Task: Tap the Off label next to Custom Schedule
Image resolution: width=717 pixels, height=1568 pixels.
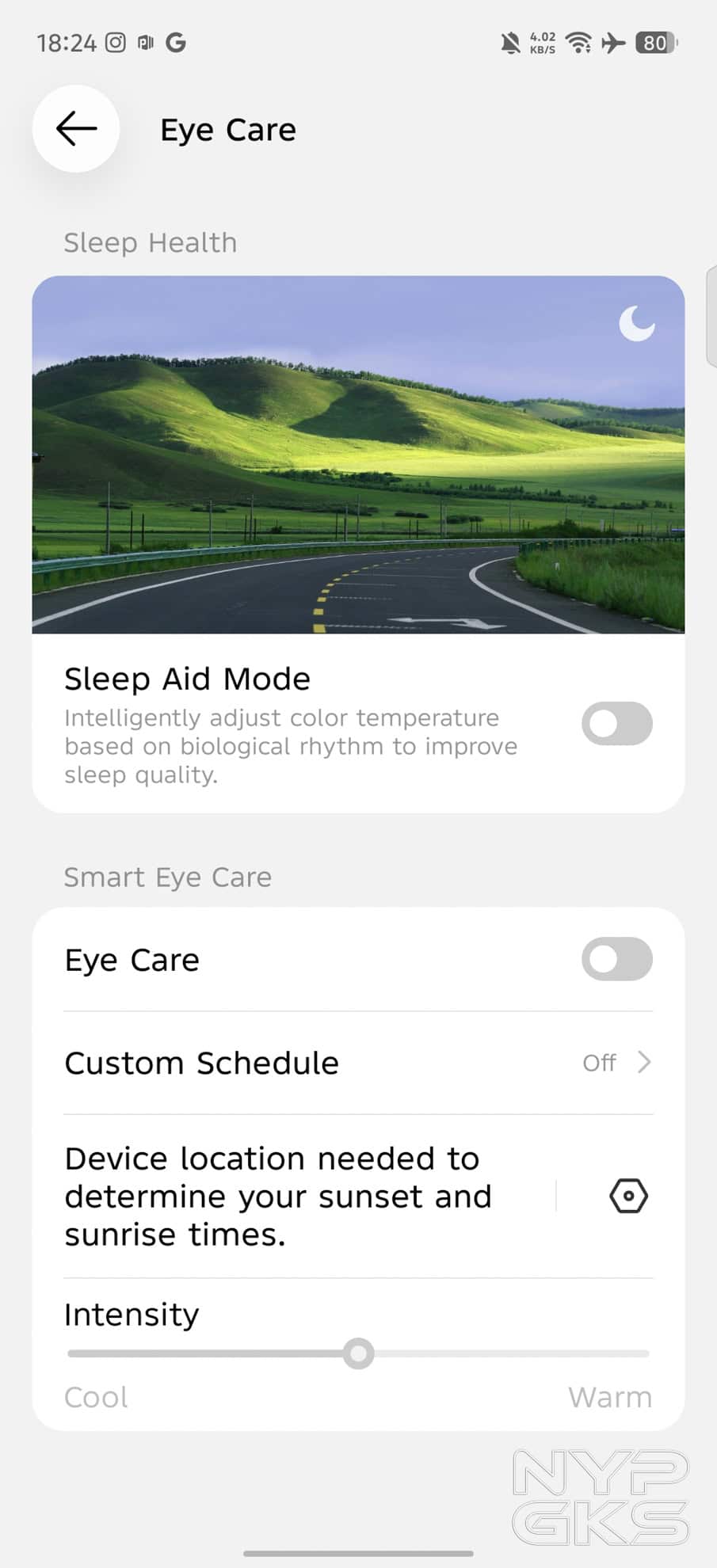Action: (x=599, y=1062)
